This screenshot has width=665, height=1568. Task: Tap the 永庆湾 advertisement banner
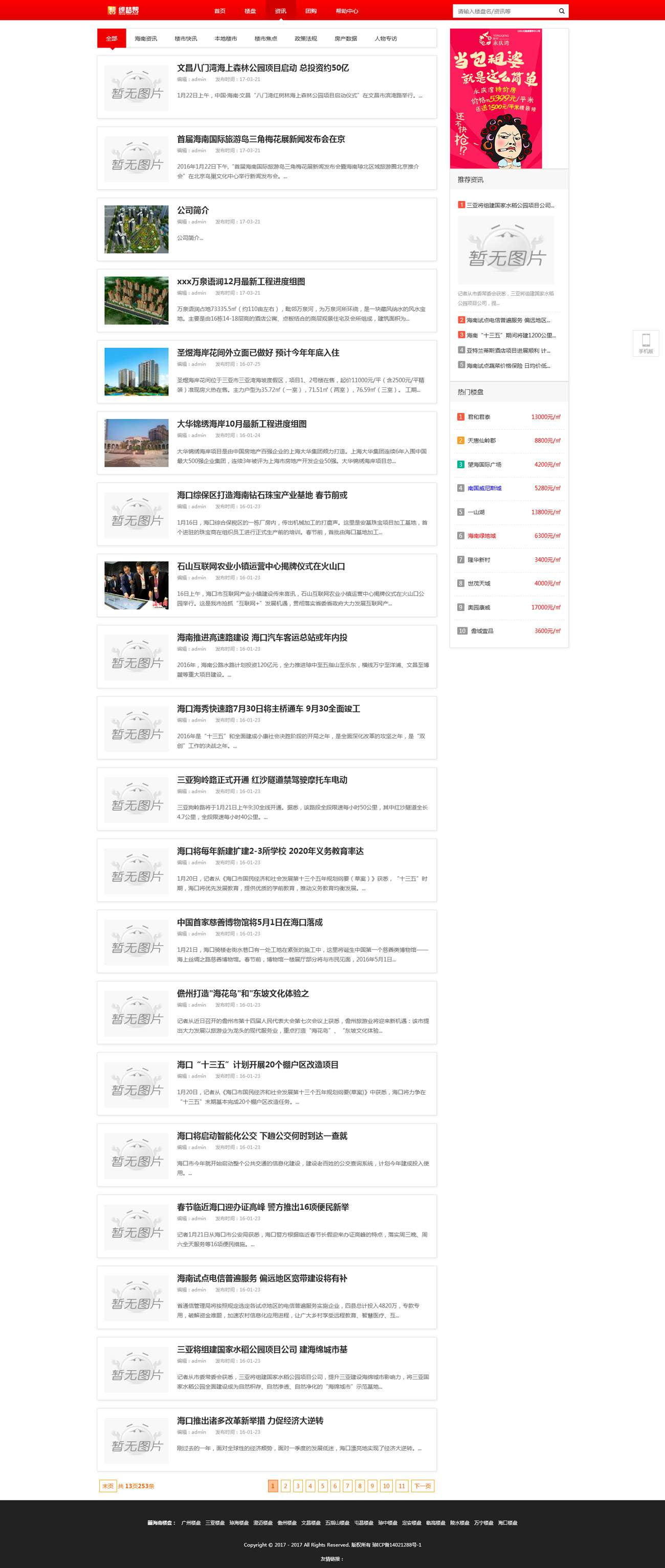496,99
